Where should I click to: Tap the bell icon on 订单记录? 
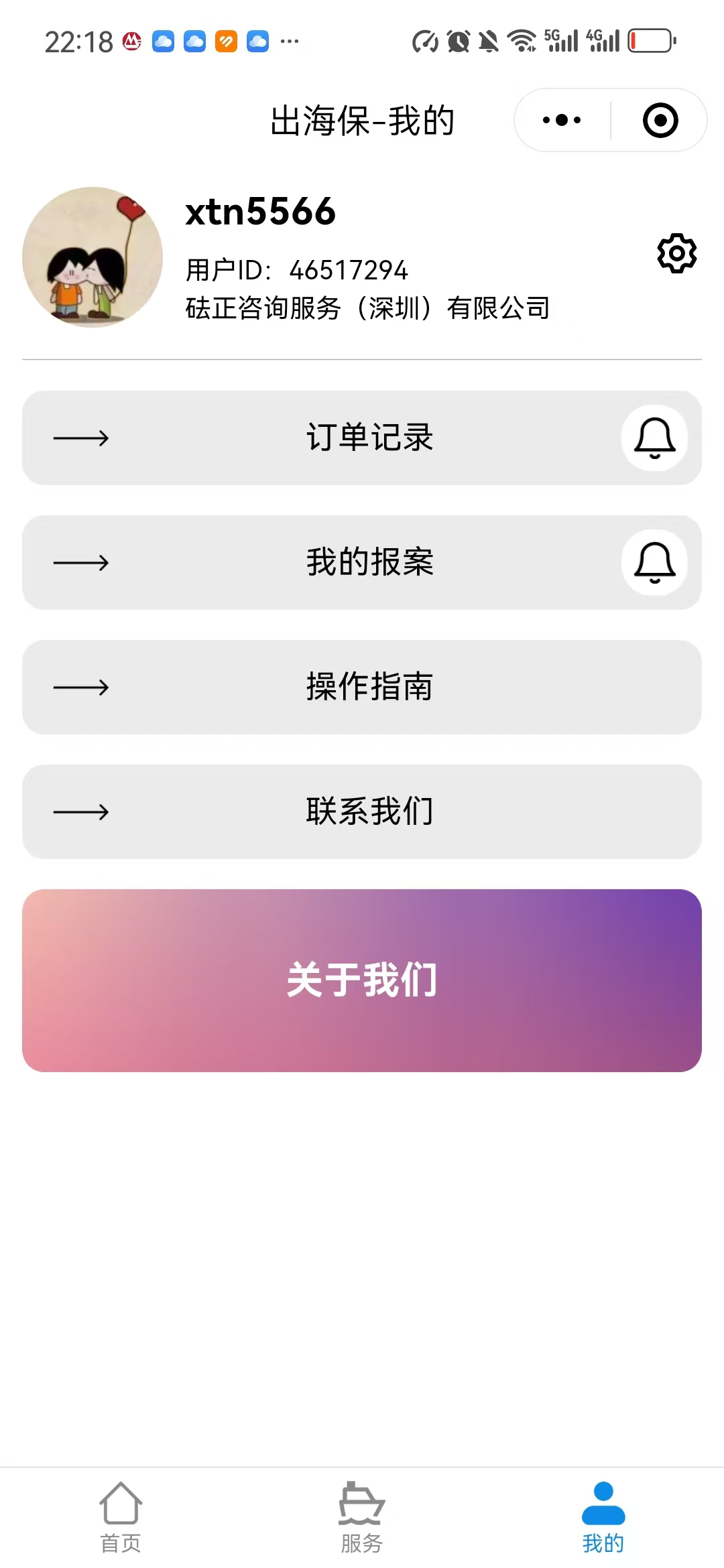click(x=654, y=438)
